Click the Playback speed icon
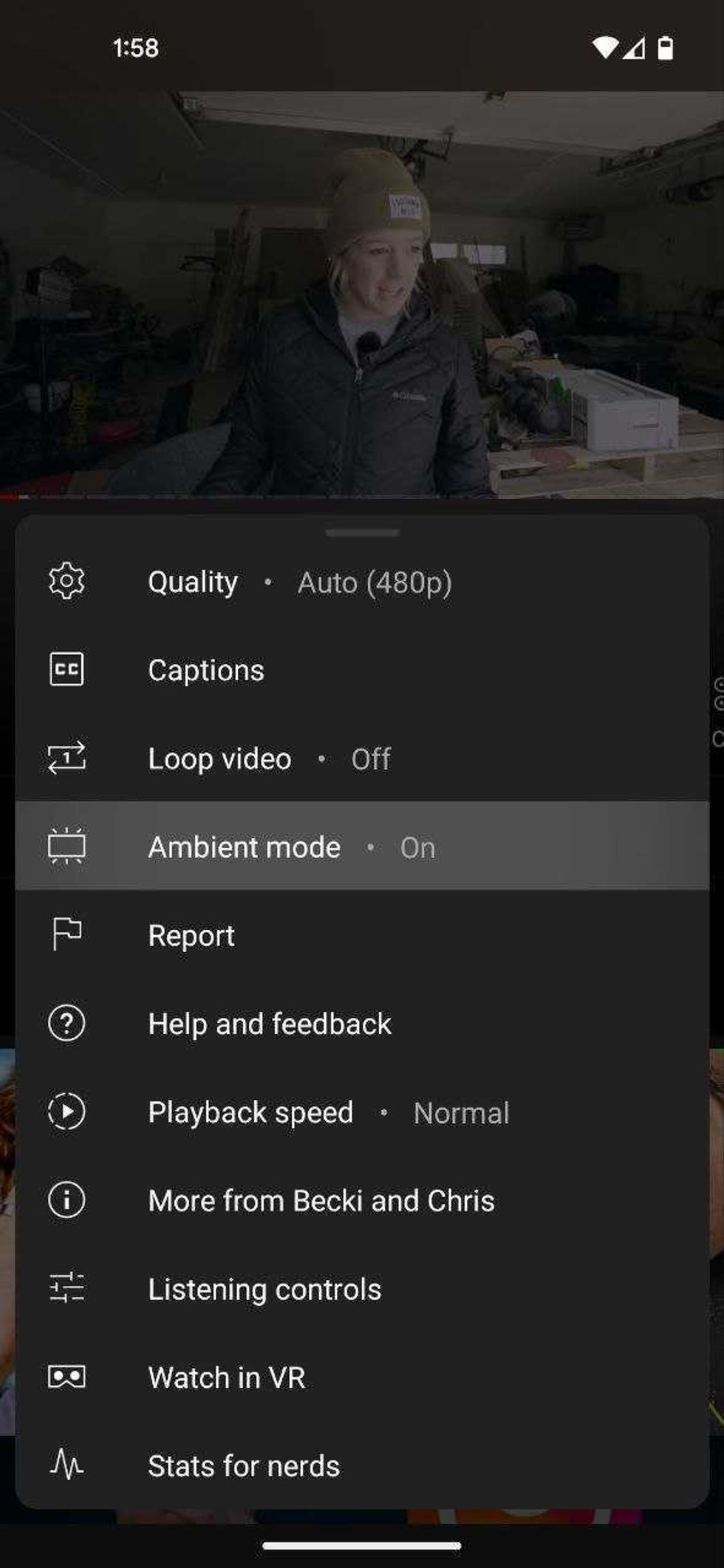The height and width of the screenshot is (1568, 724). pyautogui.click(x=66, y=1112)
